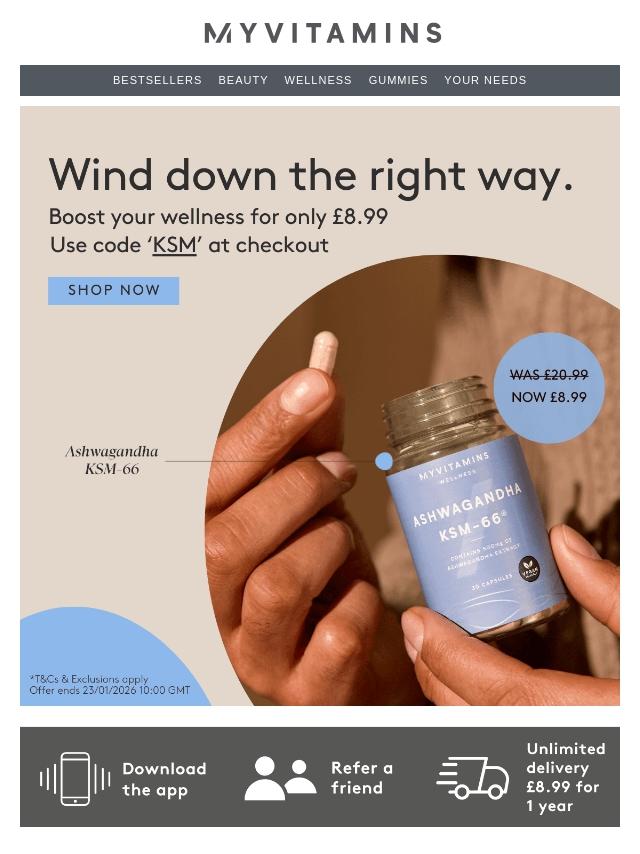Viewport: 640px width, 854px height.
Task: Open the Wellness category
Action: tap(318, 80)
